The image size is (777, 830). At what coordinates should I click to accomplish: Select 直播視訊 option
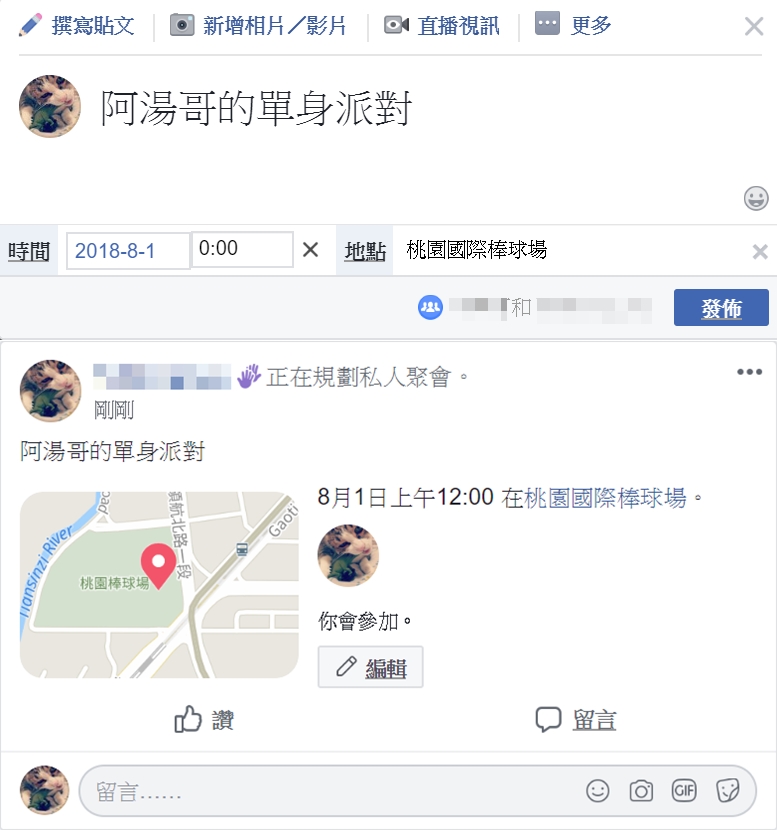(442, 26)
